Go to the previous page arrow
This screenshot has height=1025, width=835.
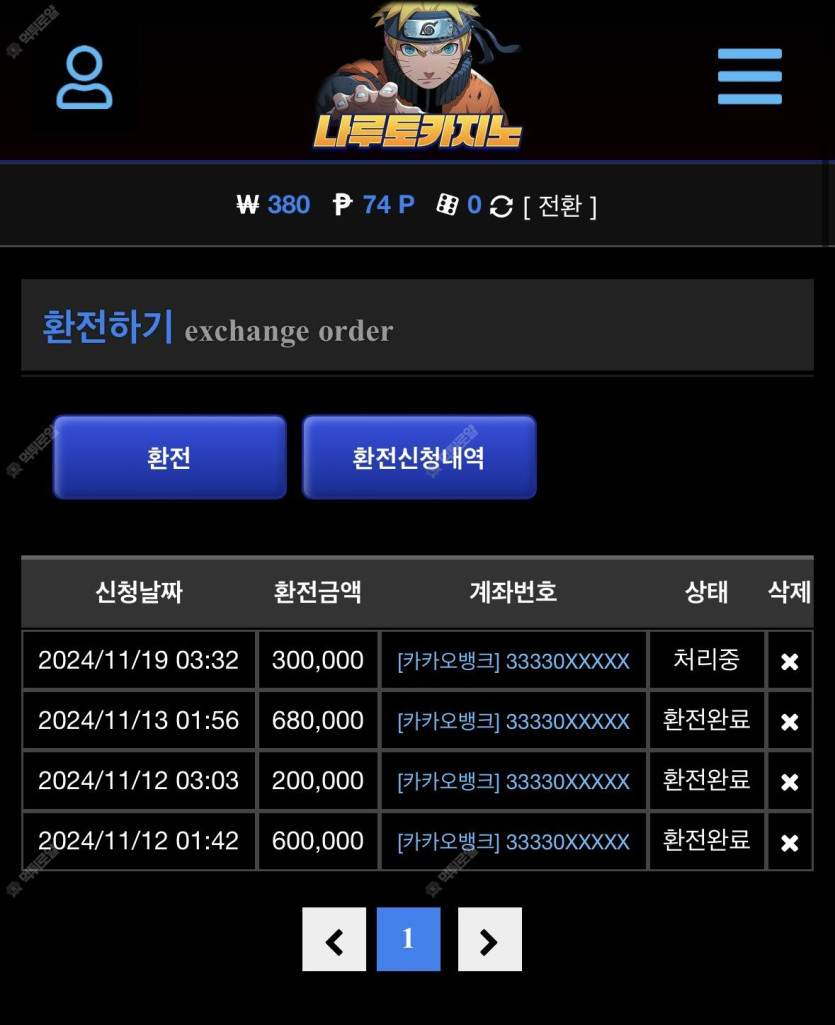tap(334, 940)
